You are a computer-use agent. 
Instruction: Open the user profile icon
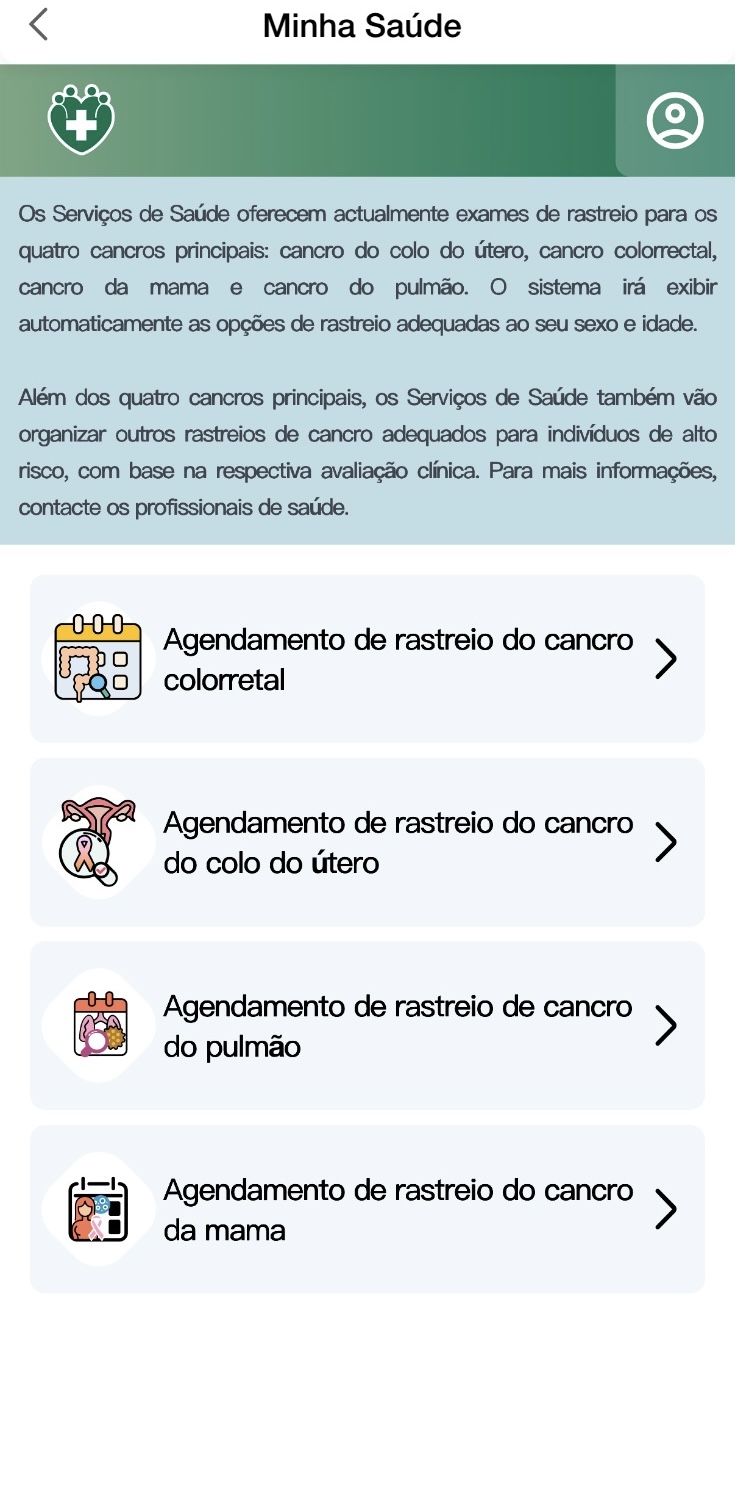[675, 121]
